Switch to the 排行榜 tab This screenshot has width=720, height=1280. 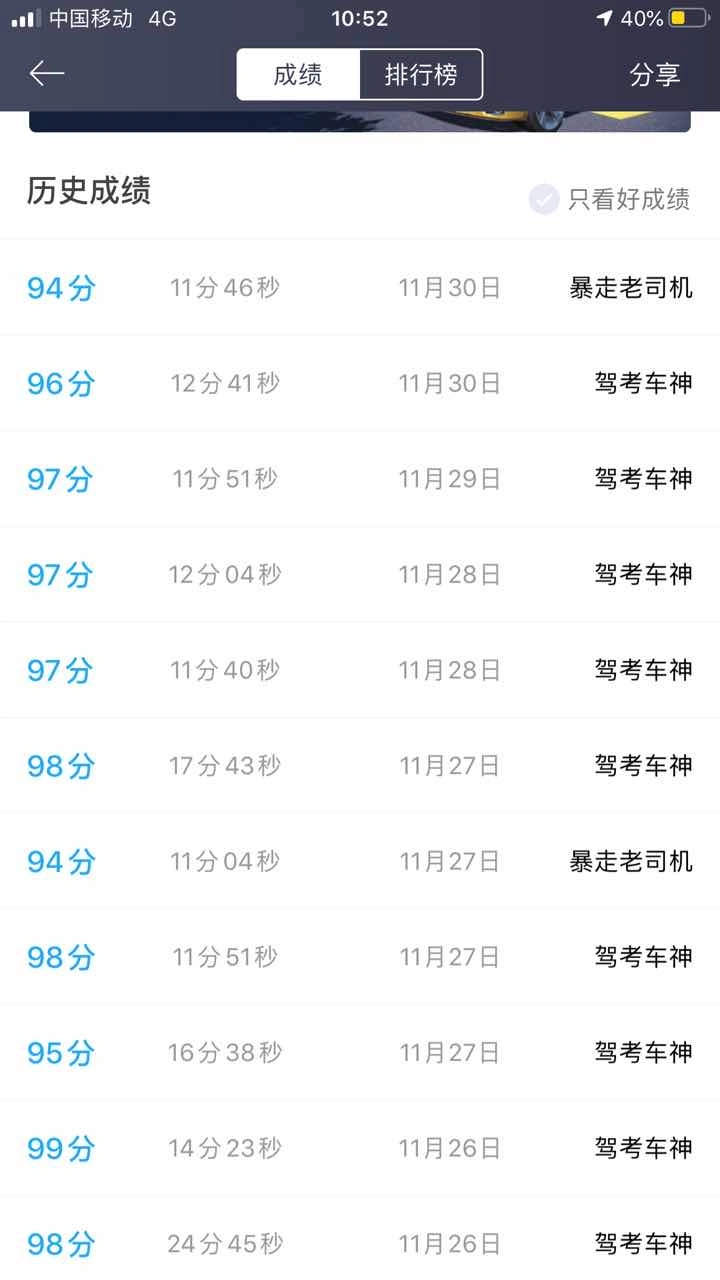(x=421, y=75)
